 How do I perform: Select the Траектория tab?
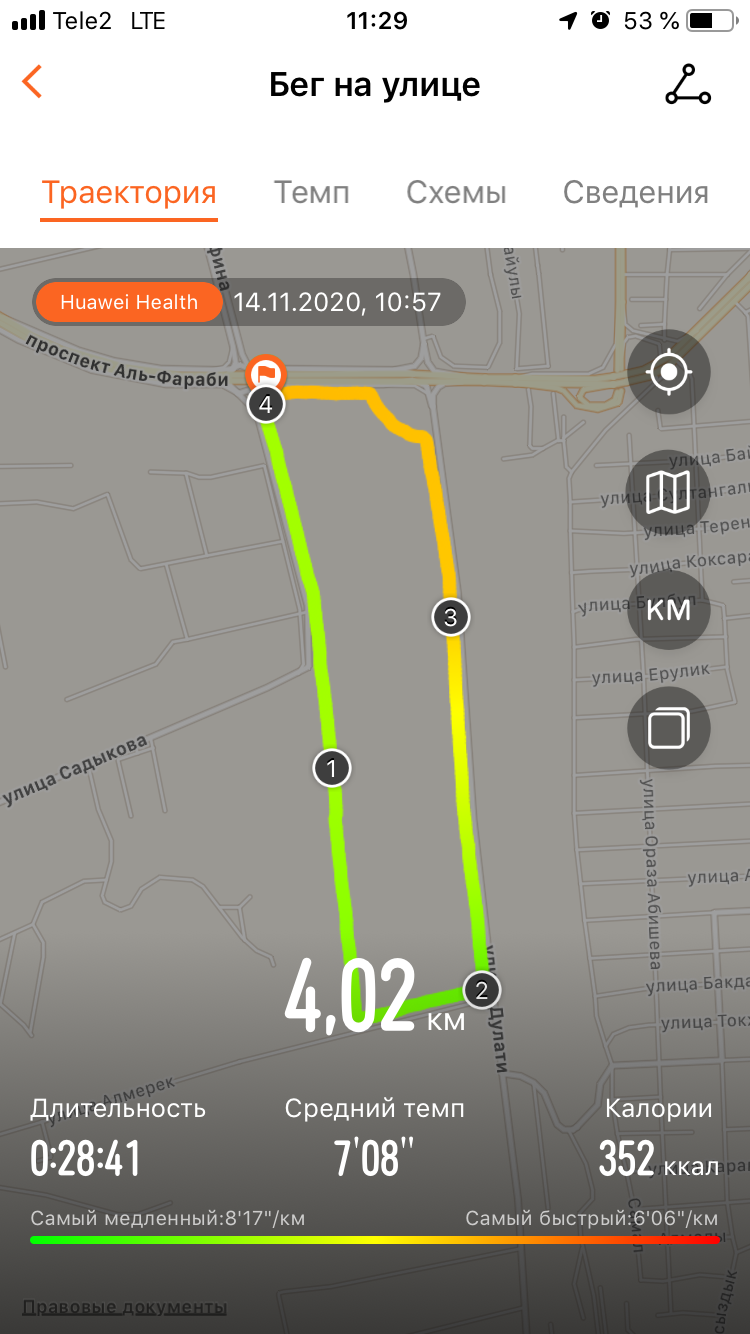[x=129, y=192]
